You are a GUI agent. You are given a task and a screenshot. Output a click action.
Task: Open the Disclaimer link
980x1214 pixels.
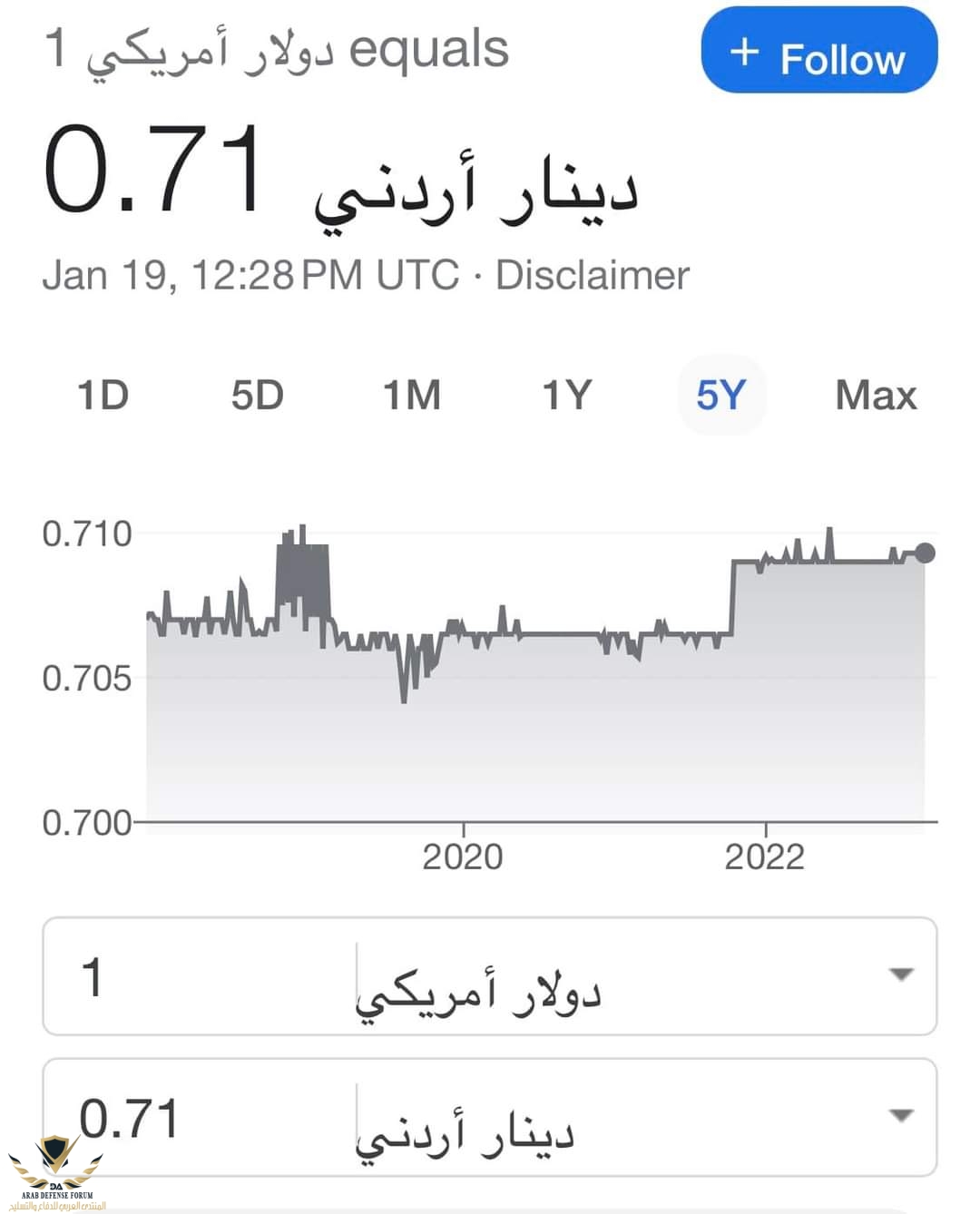592,275
